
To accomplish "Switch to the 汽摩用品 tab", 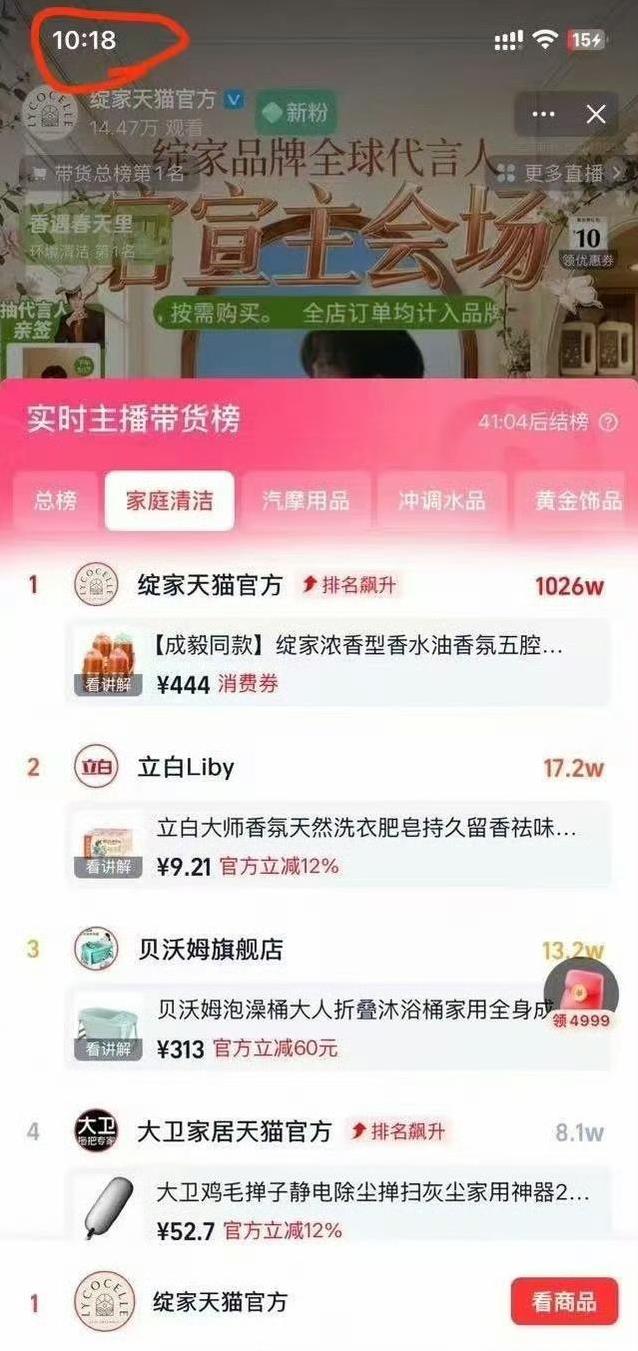I will tap(305, 500).
